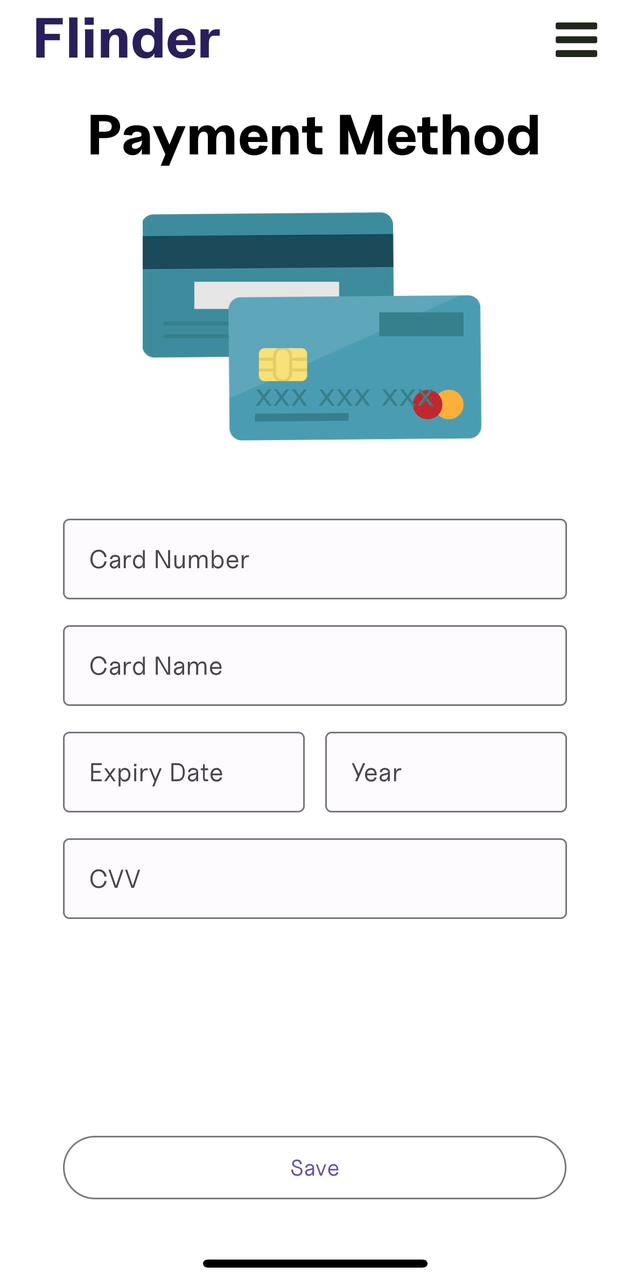Image resolution: width=630 pixels, height=1280 pixels.
Task: Tap the Card Number field
Action: (x=315, y=559)
